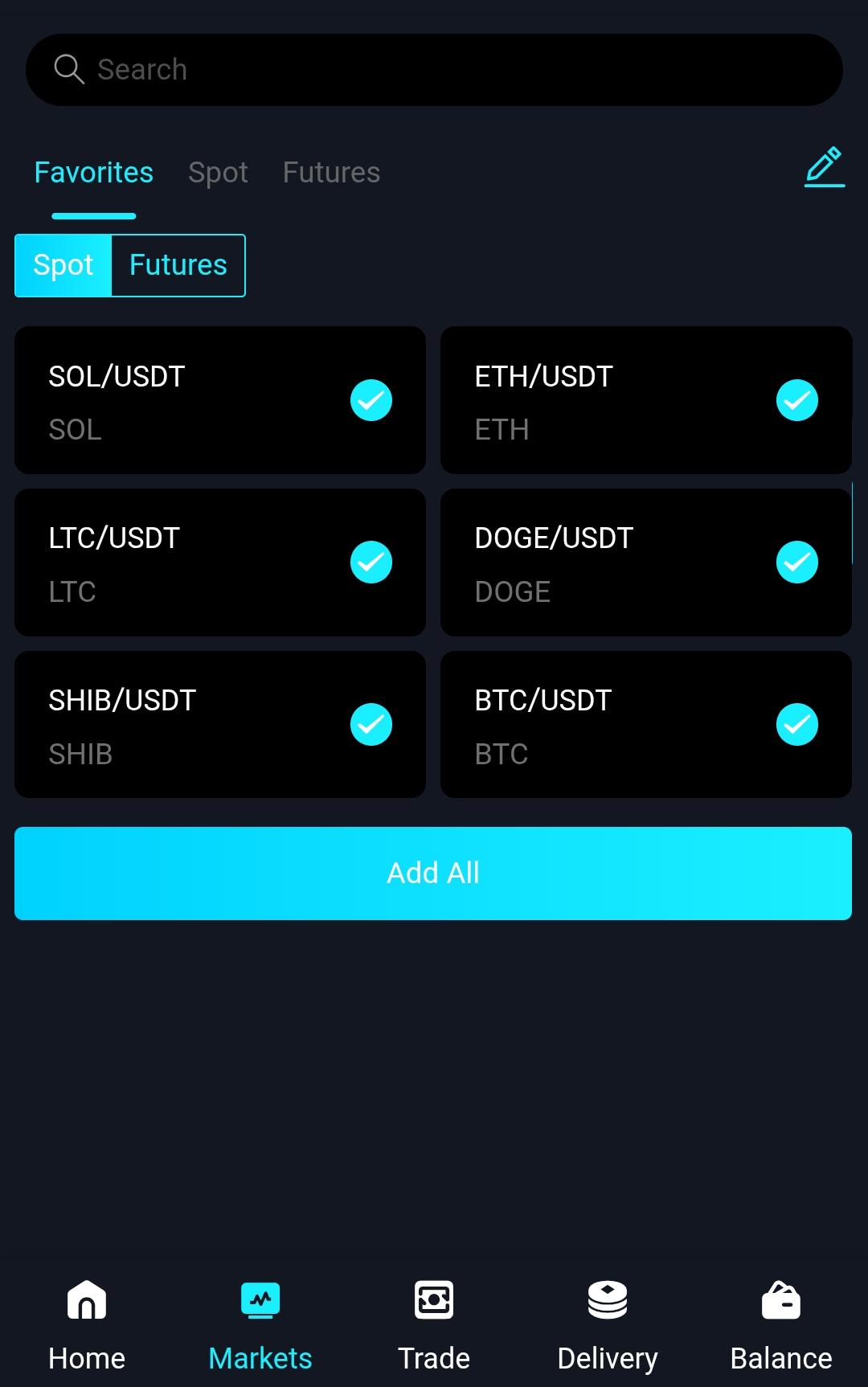This screenshot has height=1387, width=868.
Task: Click the Home navigation icon
Action: [86, 1299]
